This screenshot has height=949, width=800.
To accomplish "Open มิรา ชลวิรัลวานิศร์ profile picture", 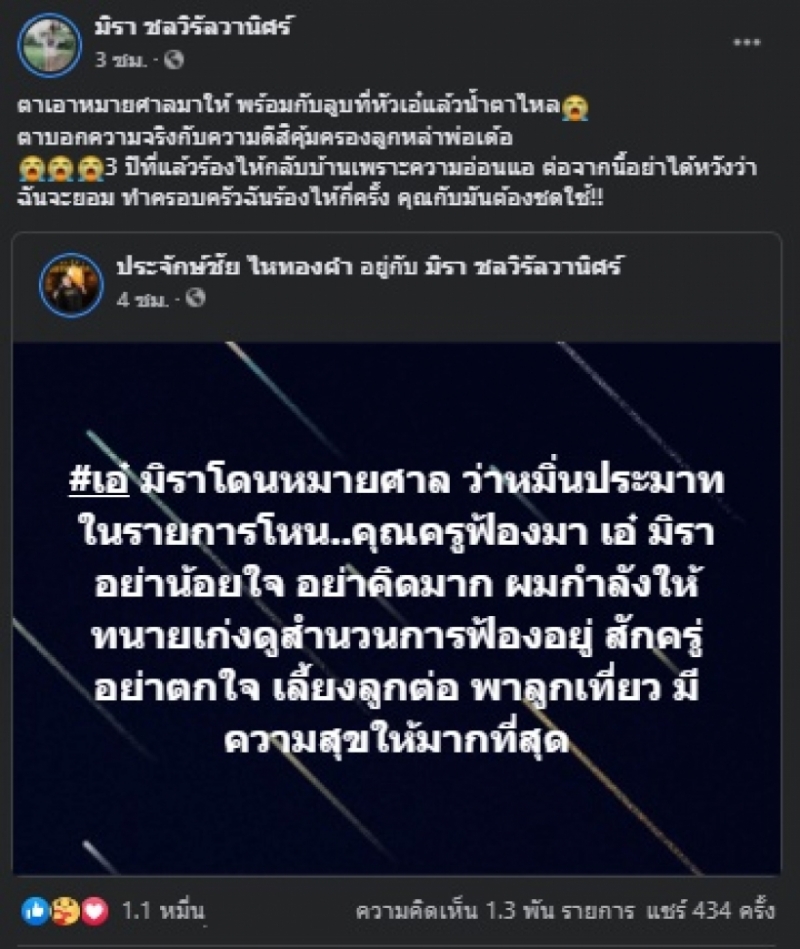I will 47,46.
